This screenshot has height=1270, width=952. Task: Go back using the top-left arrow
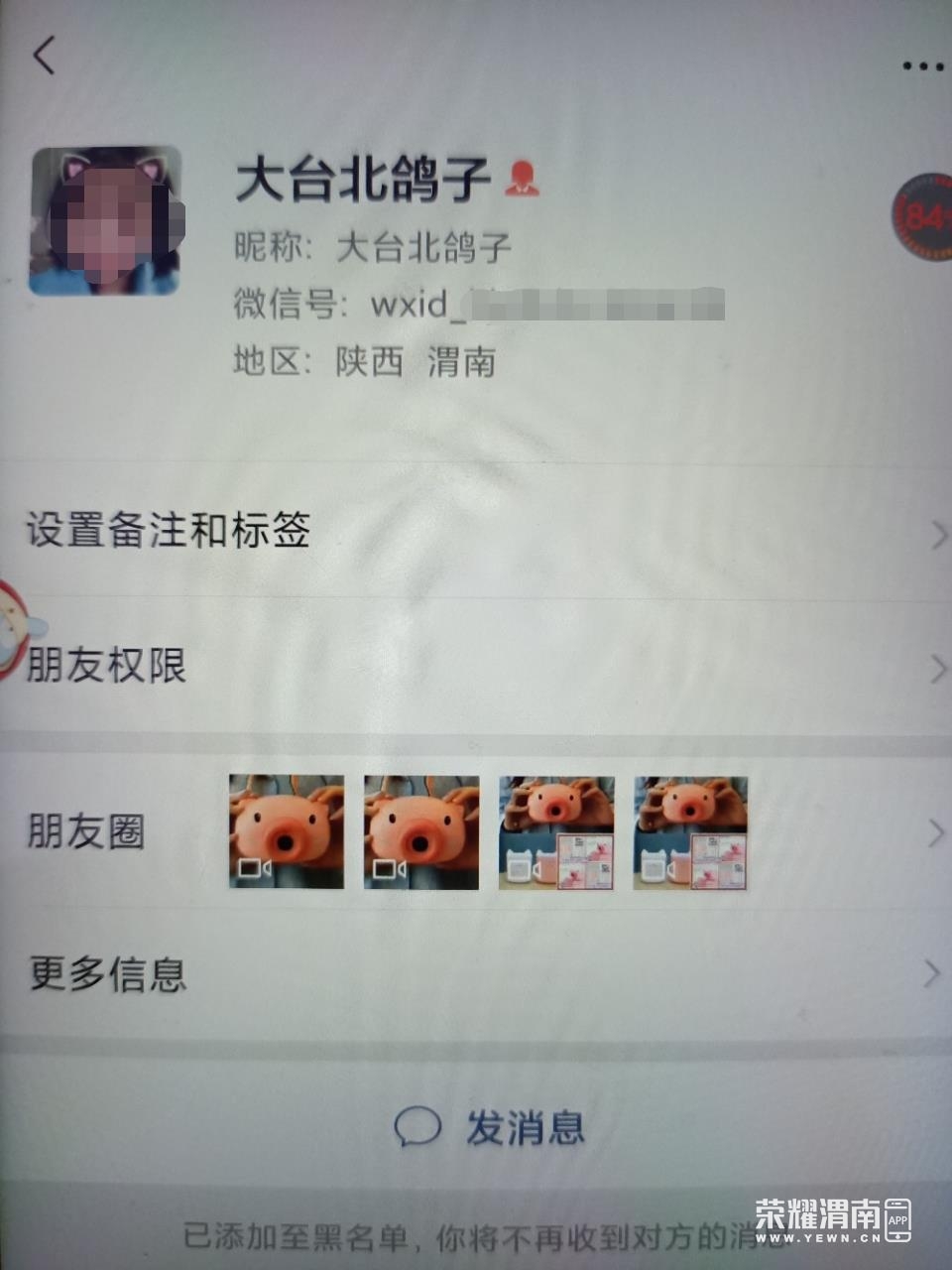(x=44, y=56)
